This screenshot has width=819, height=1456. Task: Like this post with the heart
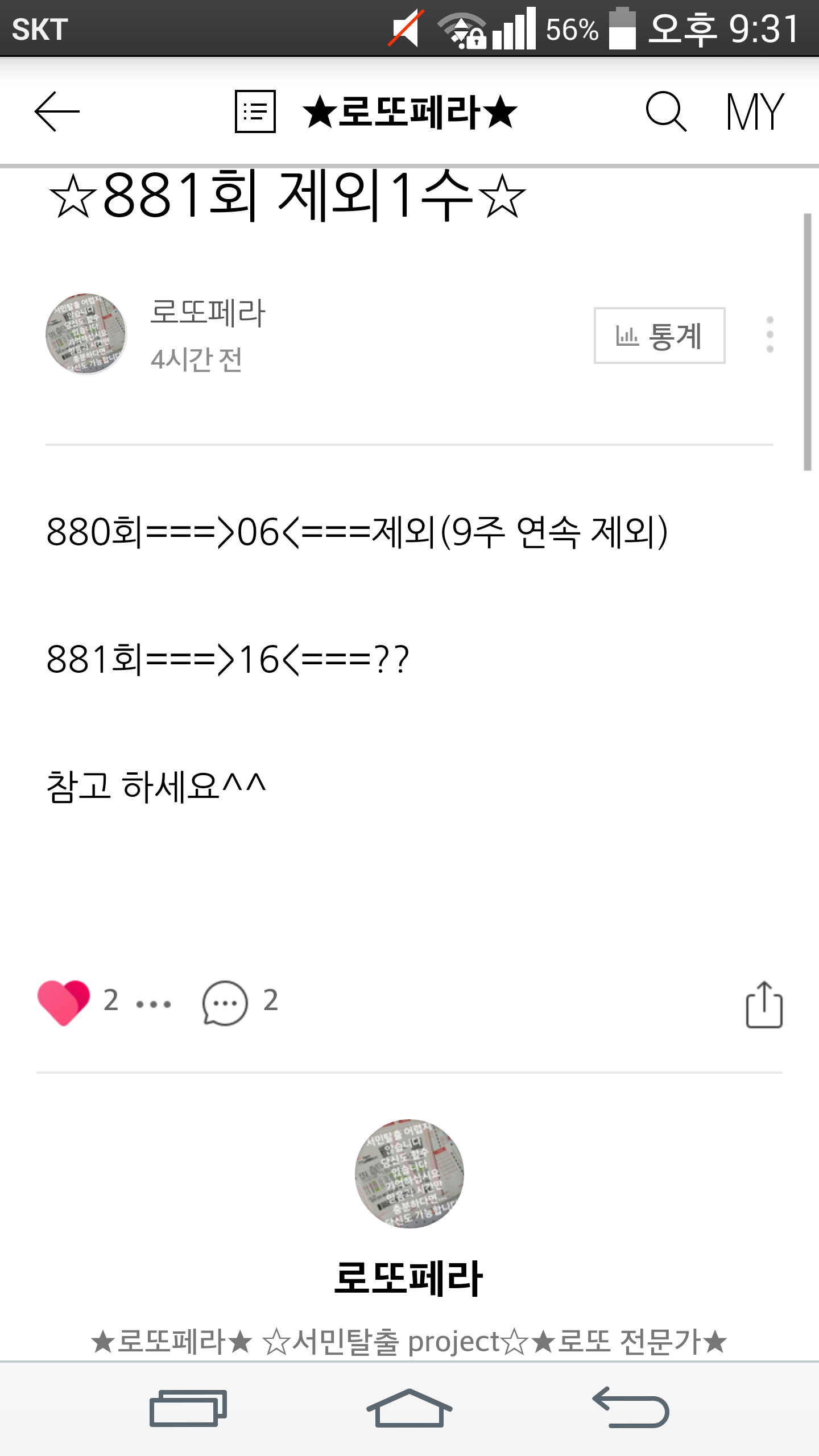pyautogui.click(x=63, y=1003)
